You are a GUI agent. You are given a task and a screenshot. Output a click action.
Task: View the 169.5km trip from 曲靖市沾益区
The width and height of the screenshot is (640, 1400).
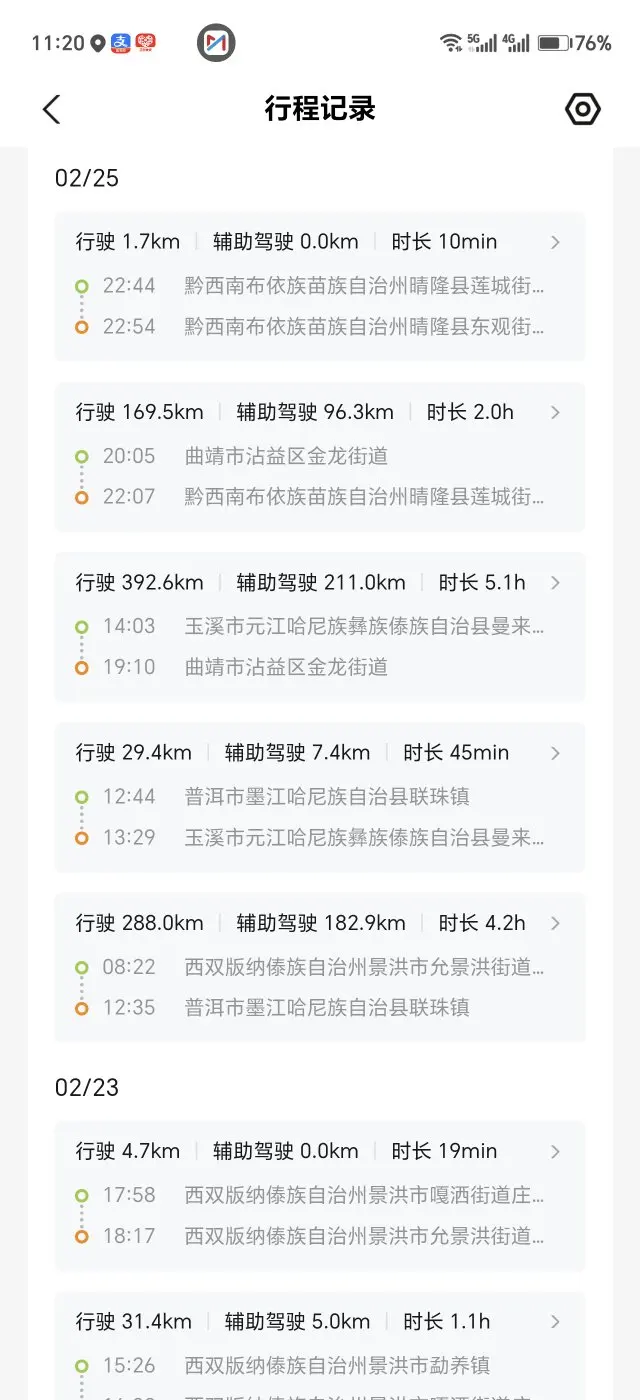coord(320,457)
